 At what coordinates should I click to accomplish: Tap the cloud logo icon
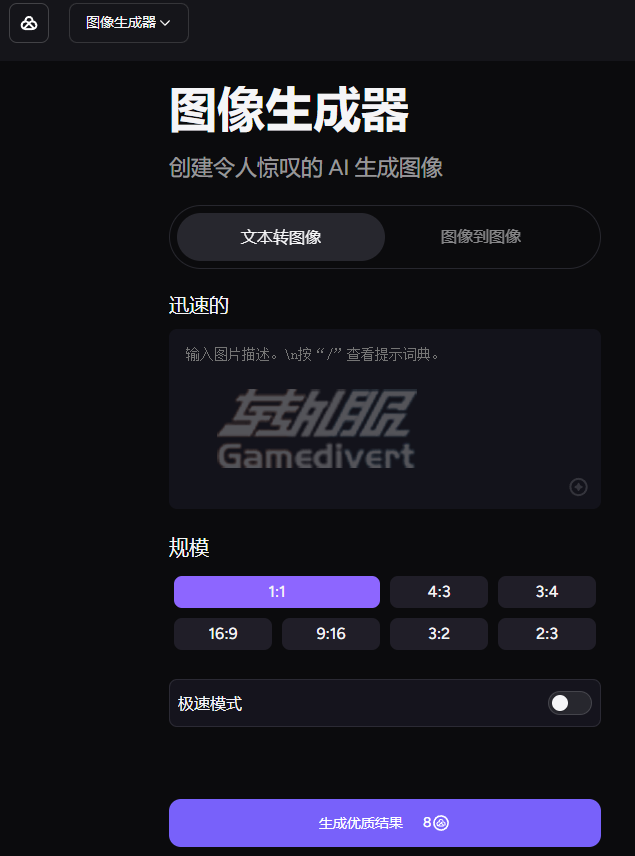(x=29, y=23)
